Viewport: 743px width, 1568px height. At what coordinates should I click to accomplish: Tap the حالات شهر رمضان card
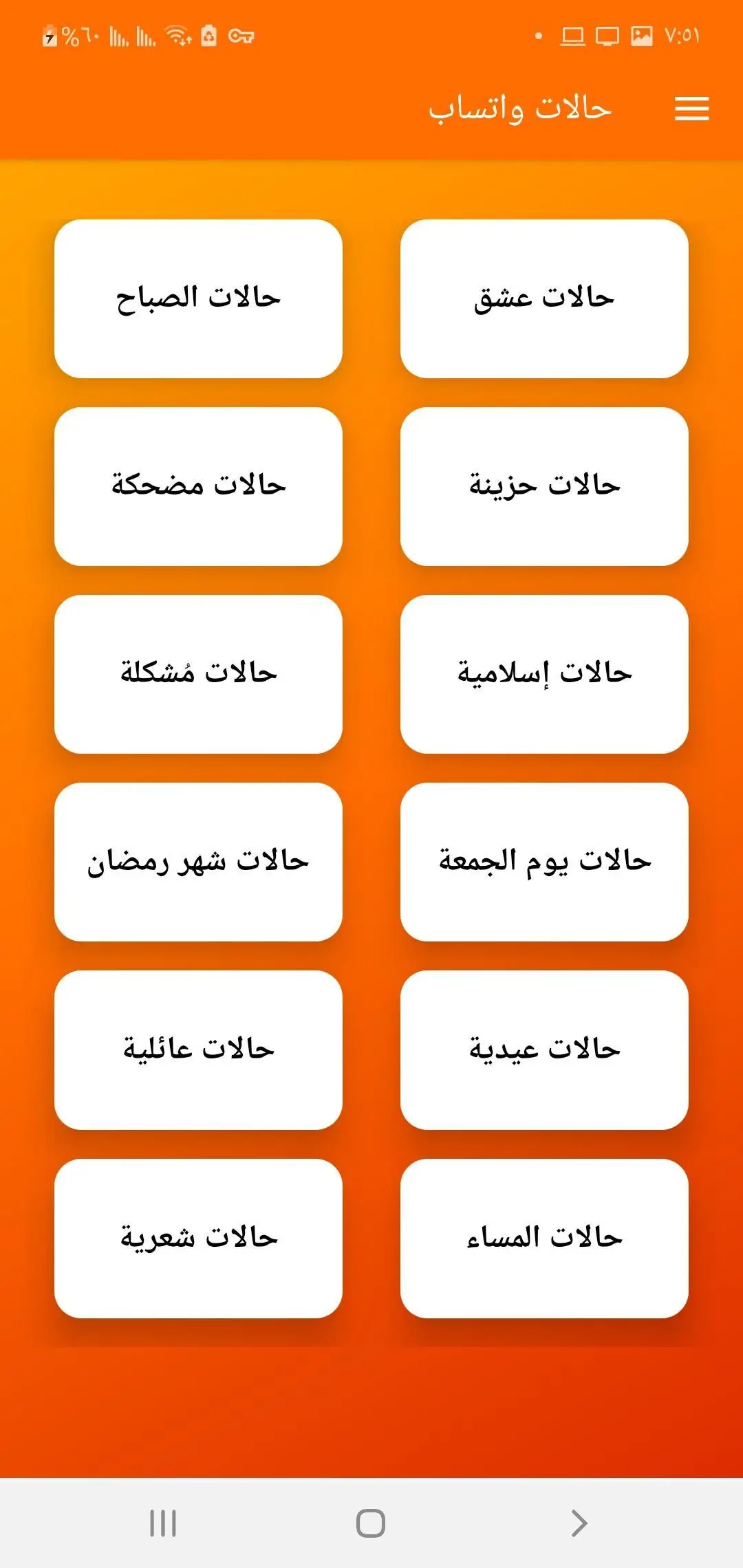pos(198,862)
